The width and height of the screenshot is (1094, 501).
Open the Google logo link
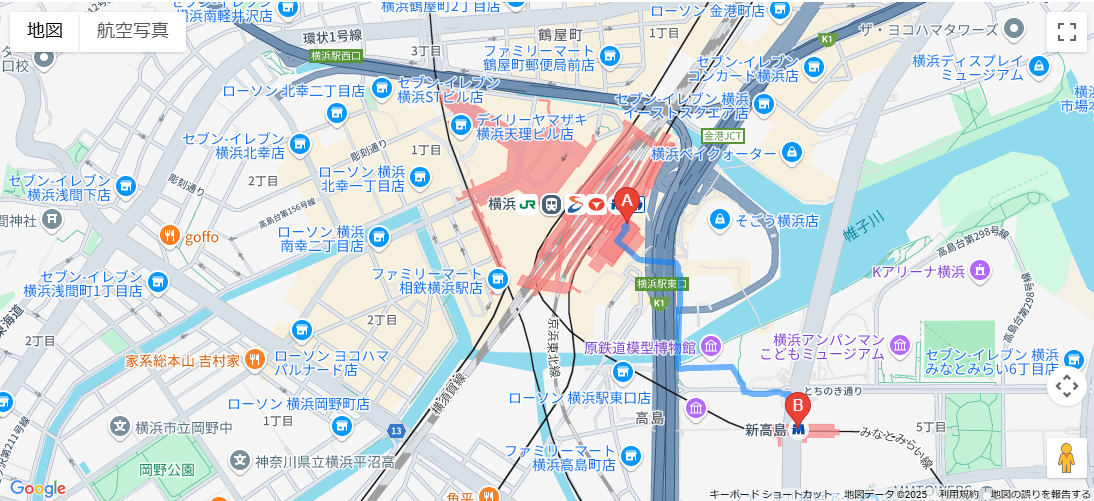38,488
